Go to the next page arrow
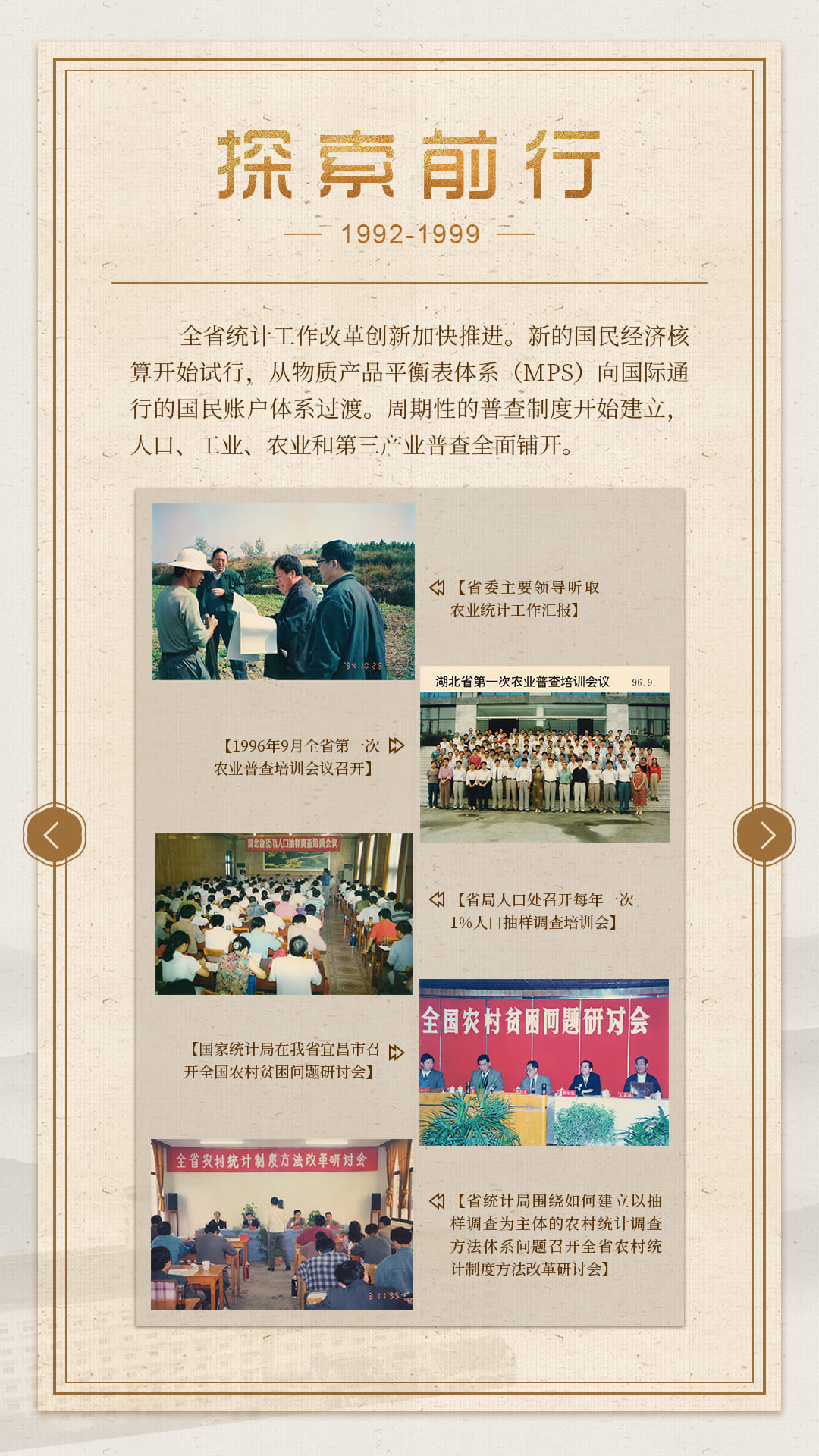Viewport: 819px width, 1456px height. [764, 835]
